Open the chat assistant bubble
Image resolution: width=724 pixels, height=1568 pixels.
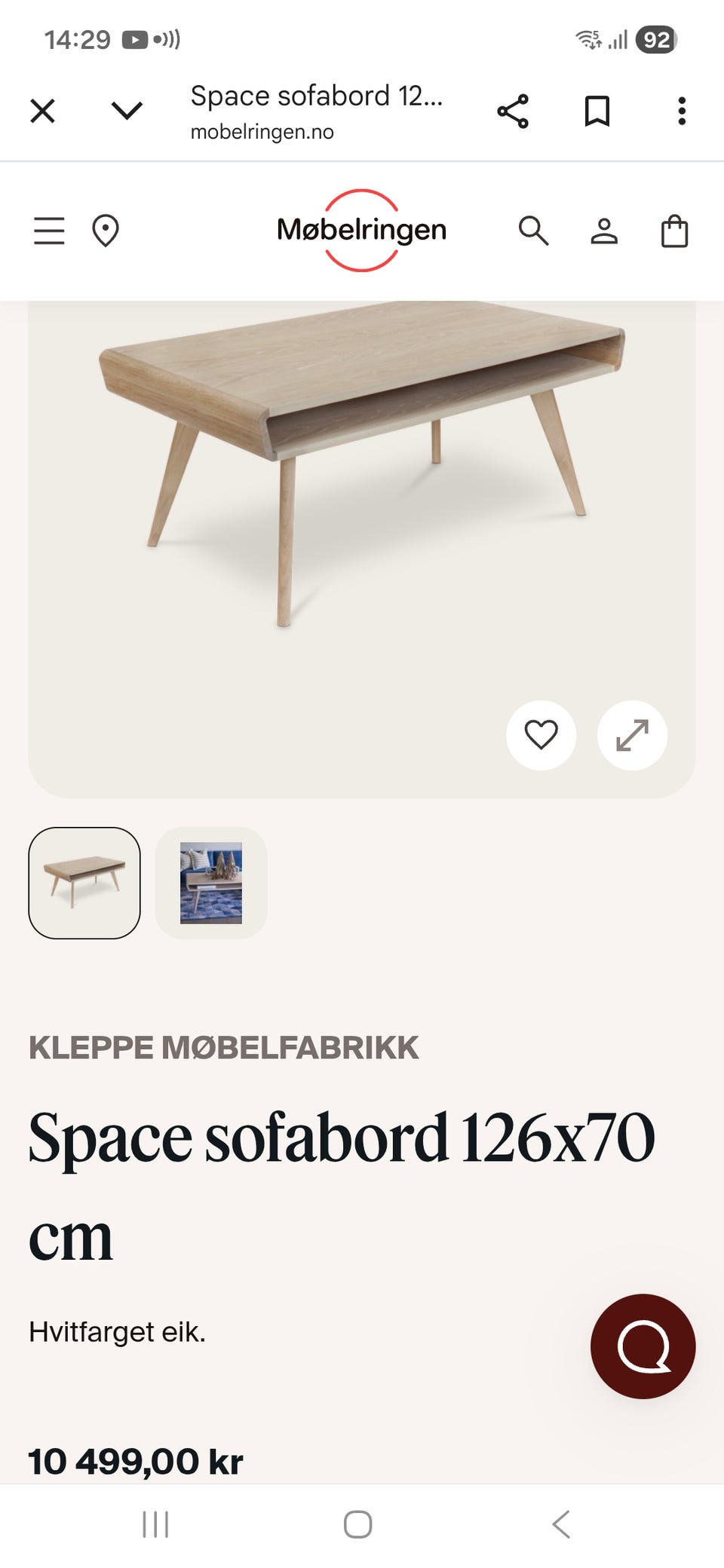642,1347
